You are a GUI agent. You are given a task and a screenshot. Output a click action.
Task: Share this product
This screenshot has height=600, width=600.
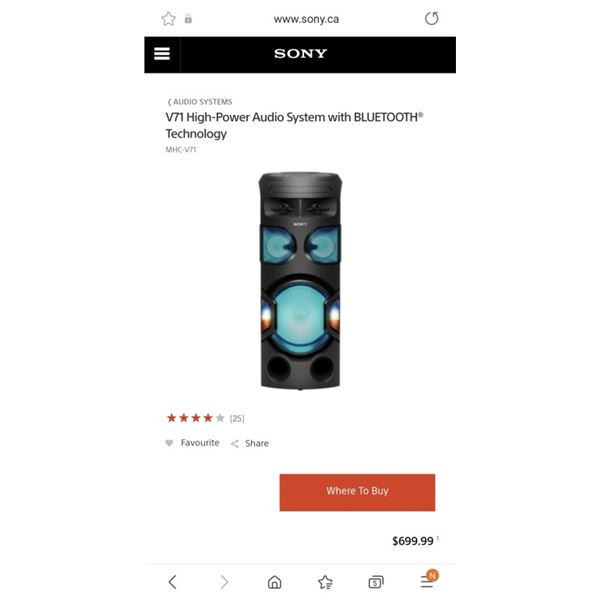point(250,443)
